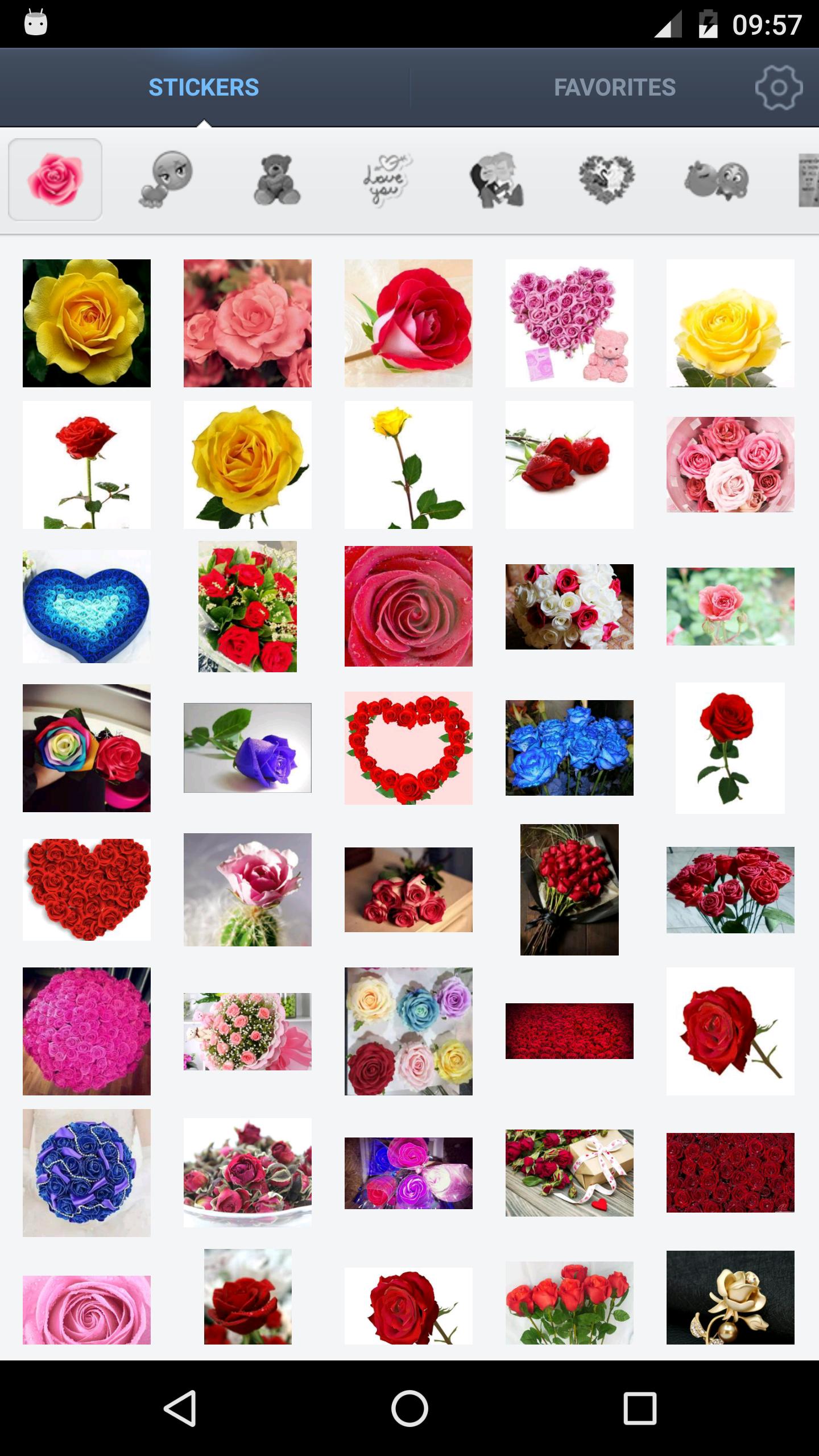Go back using the system back button

180,1408
